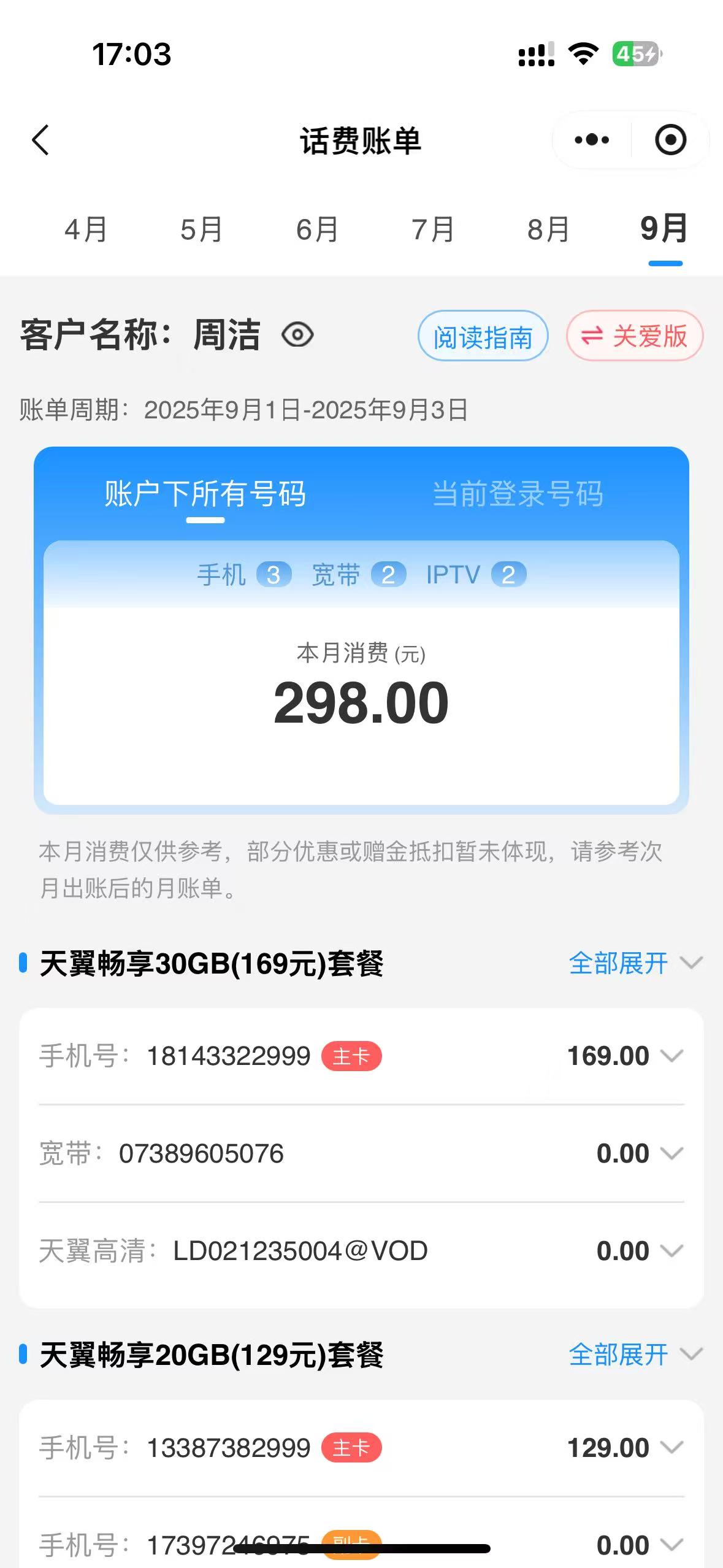Viewport: 723px width, 1568px height.
Task: Select the 5月 month tab
Action: (x=202, y=230)
